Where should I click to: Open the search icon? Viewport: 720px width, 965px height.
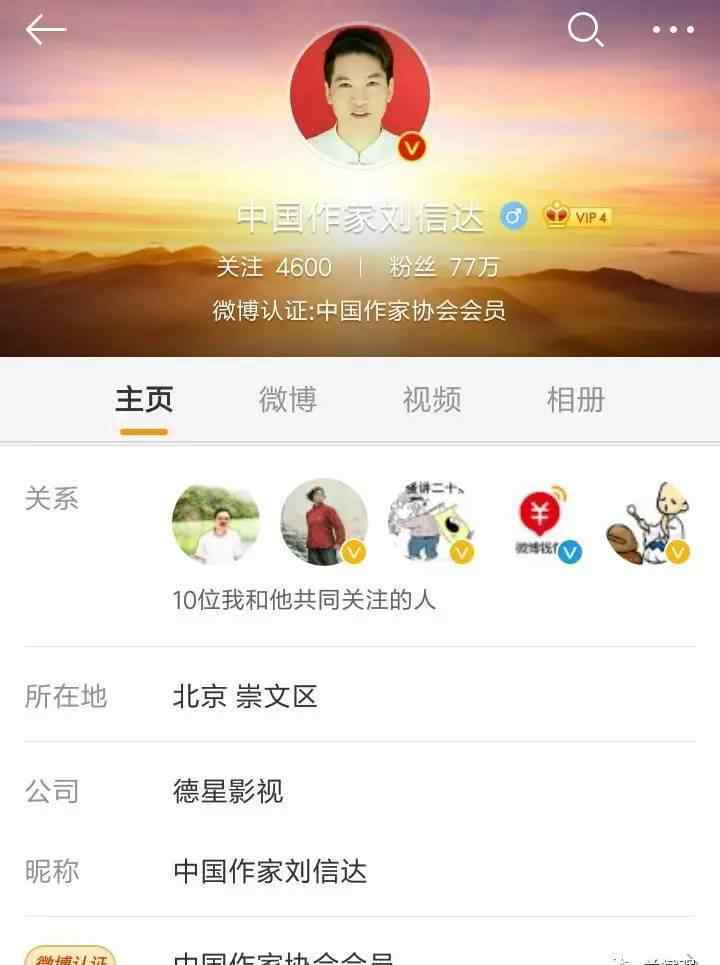pos(585,29)
